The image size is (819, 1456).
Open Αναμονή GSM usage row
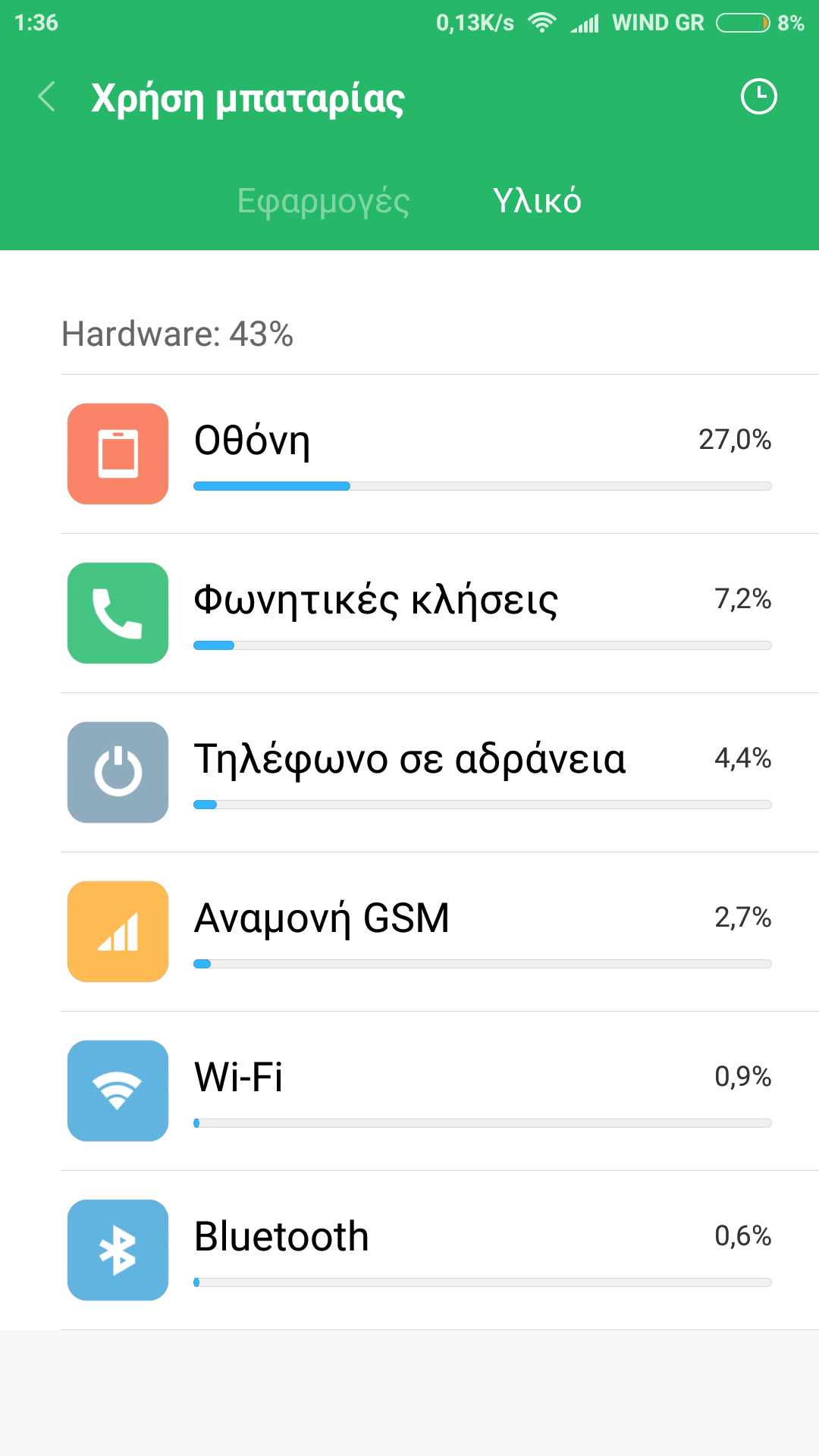pos(409,932)
